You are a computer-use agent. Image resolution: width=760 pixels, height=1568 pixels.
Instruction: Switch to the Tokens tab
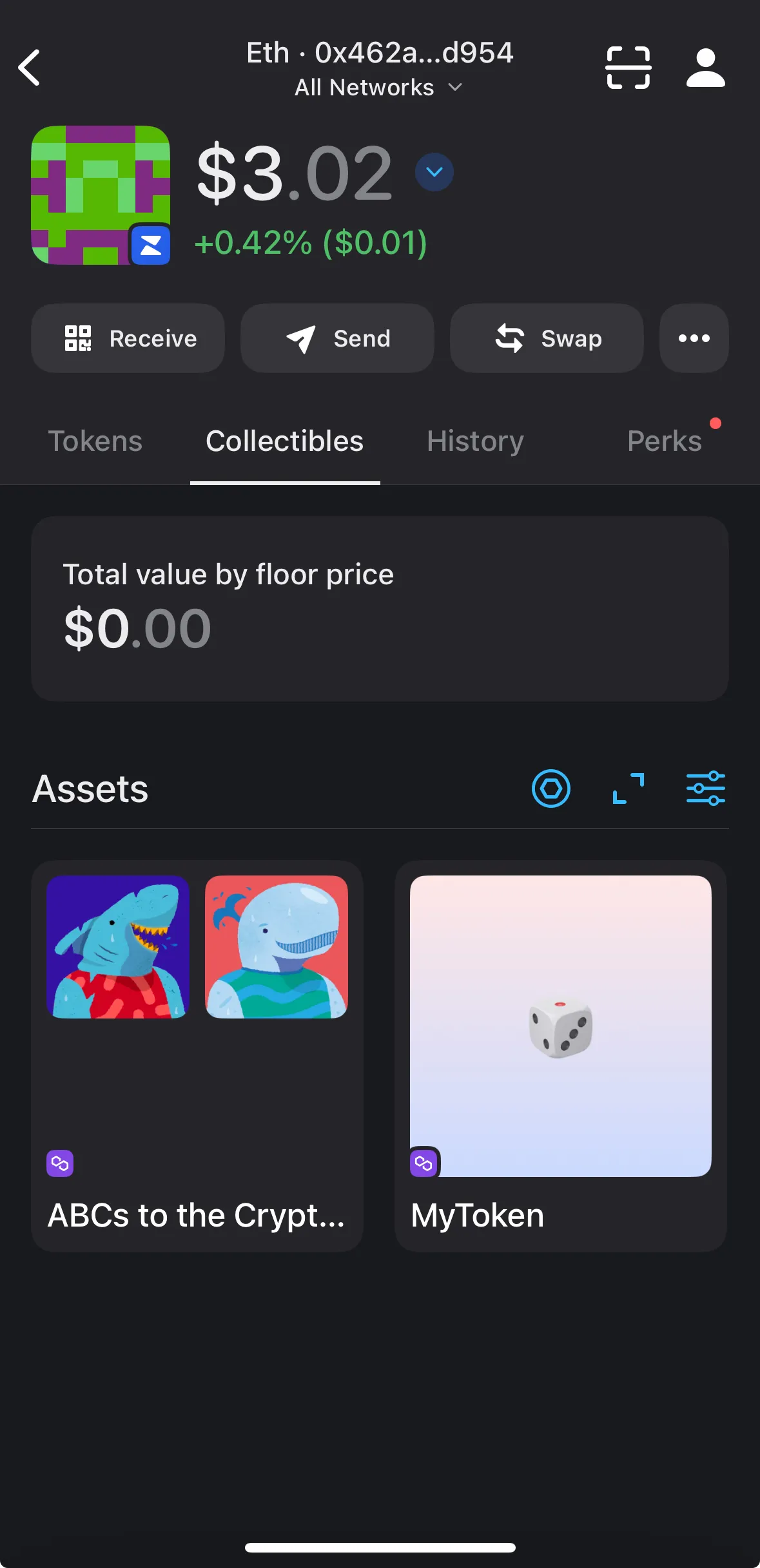tap(95, 442)
